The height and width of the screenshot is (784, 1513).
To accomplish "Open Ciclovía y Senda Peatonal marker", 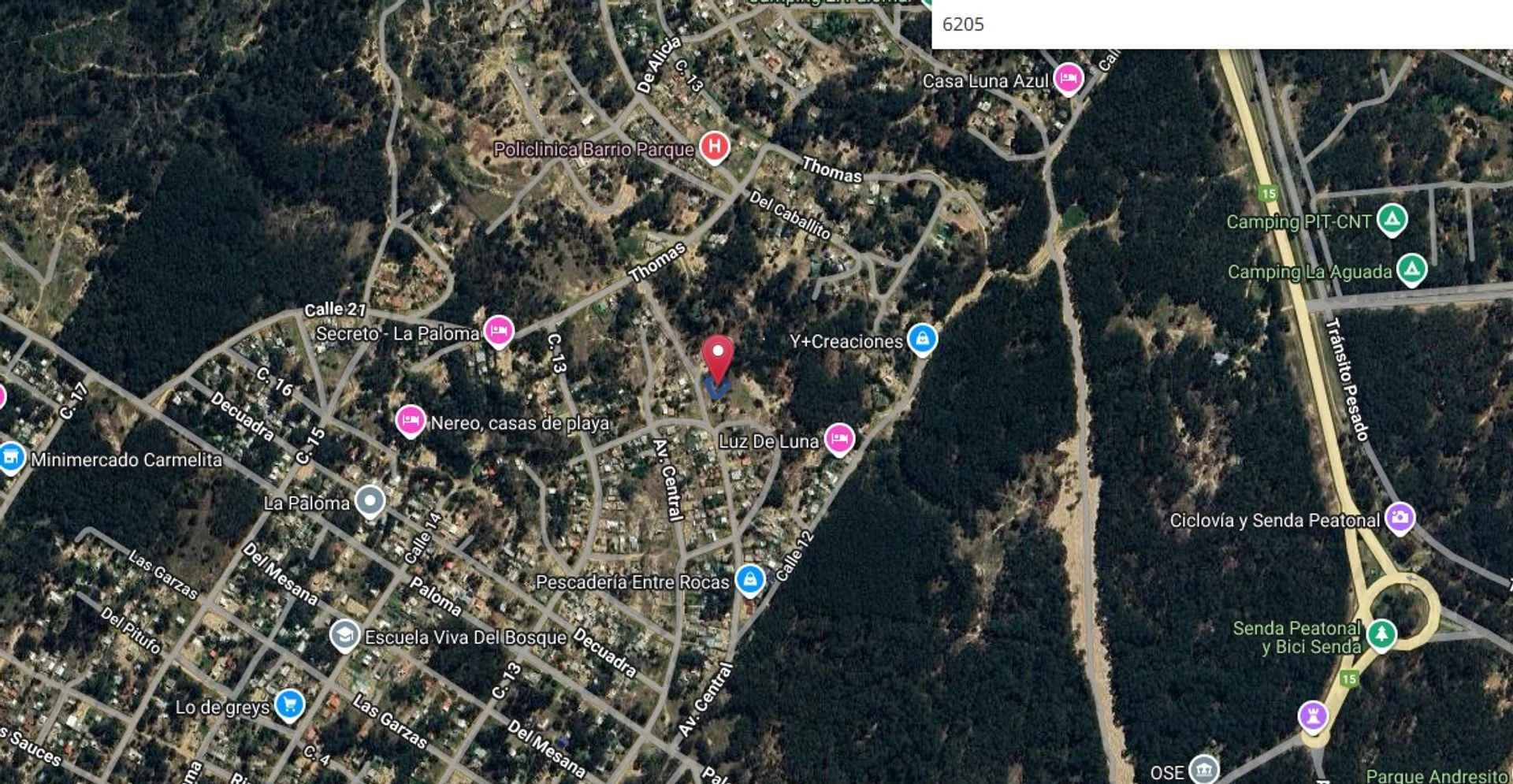I will coord(1400,518).
